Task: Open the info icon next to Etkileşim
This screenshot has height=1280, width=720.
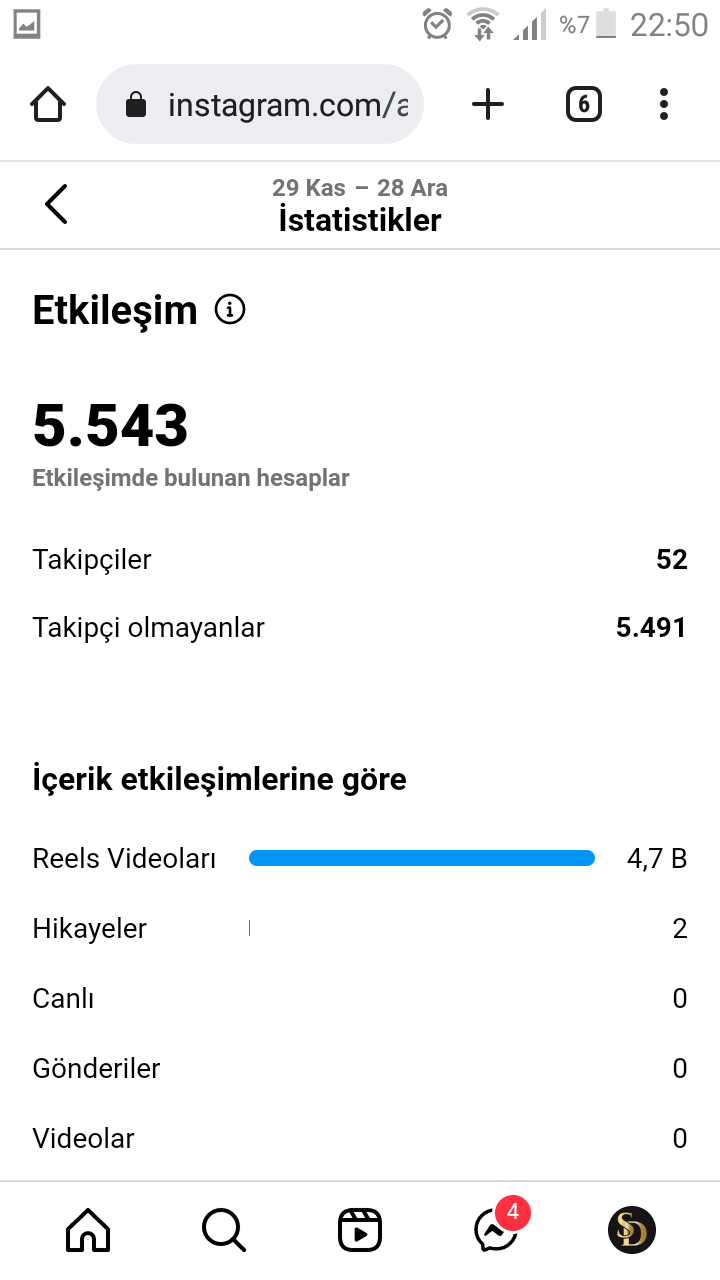Action: (230, 311)
